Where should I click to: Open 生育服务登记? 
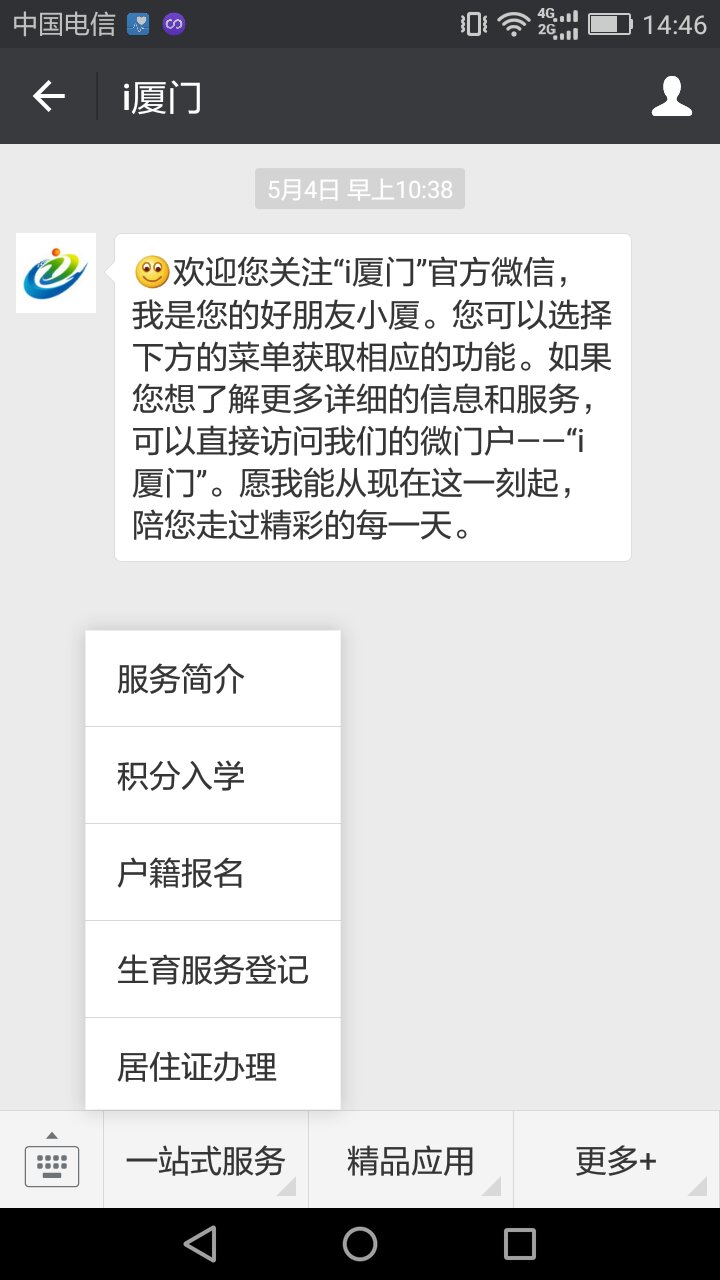pyautogui.click(x=212, y=970)
